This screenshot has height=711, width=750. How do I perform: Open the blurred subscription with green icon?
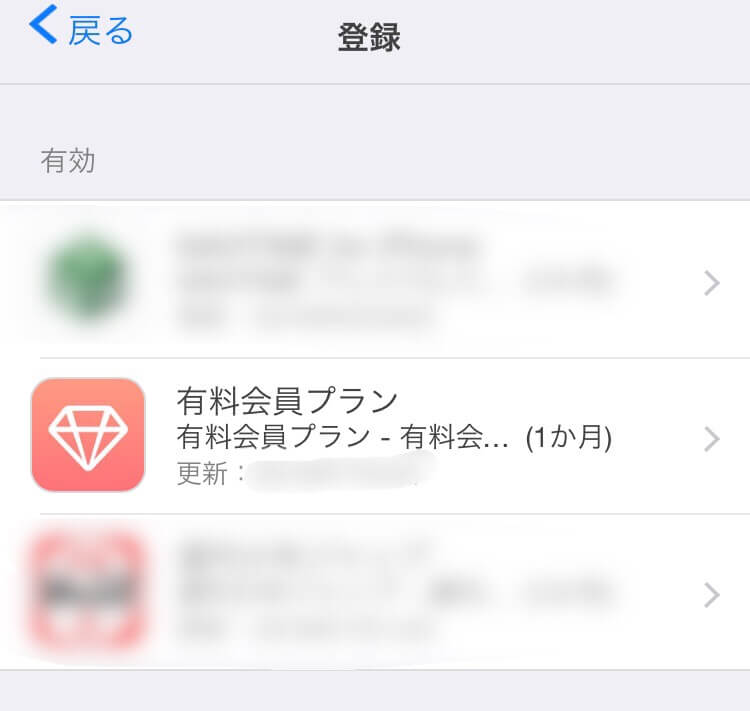tap(375, 280)
